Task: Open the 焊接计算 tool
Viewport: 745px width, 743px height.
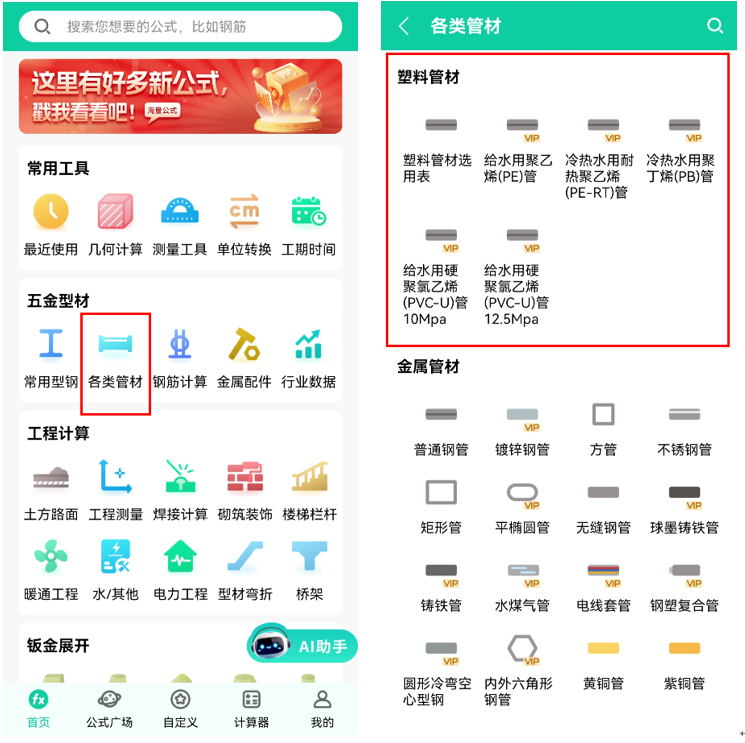Action: (180, 490)
